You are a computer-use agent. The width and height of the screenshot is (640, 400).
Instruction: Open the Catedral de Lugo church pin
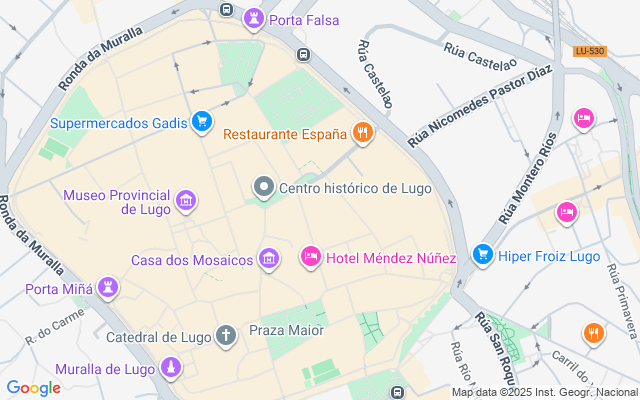pyautogui.click(x=227, y=335)
